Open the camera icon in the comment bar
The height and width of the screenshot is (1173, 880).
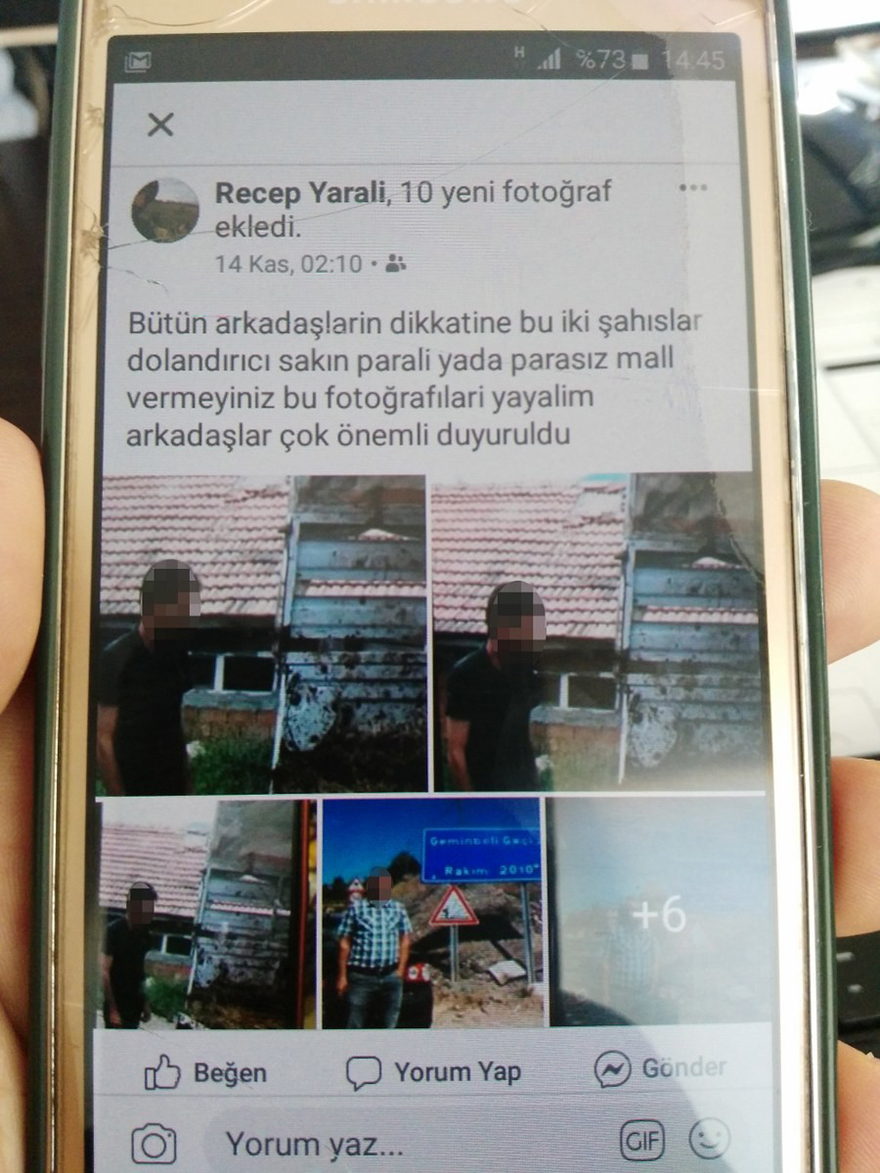pyautogui.click(x=154, y=1144)
